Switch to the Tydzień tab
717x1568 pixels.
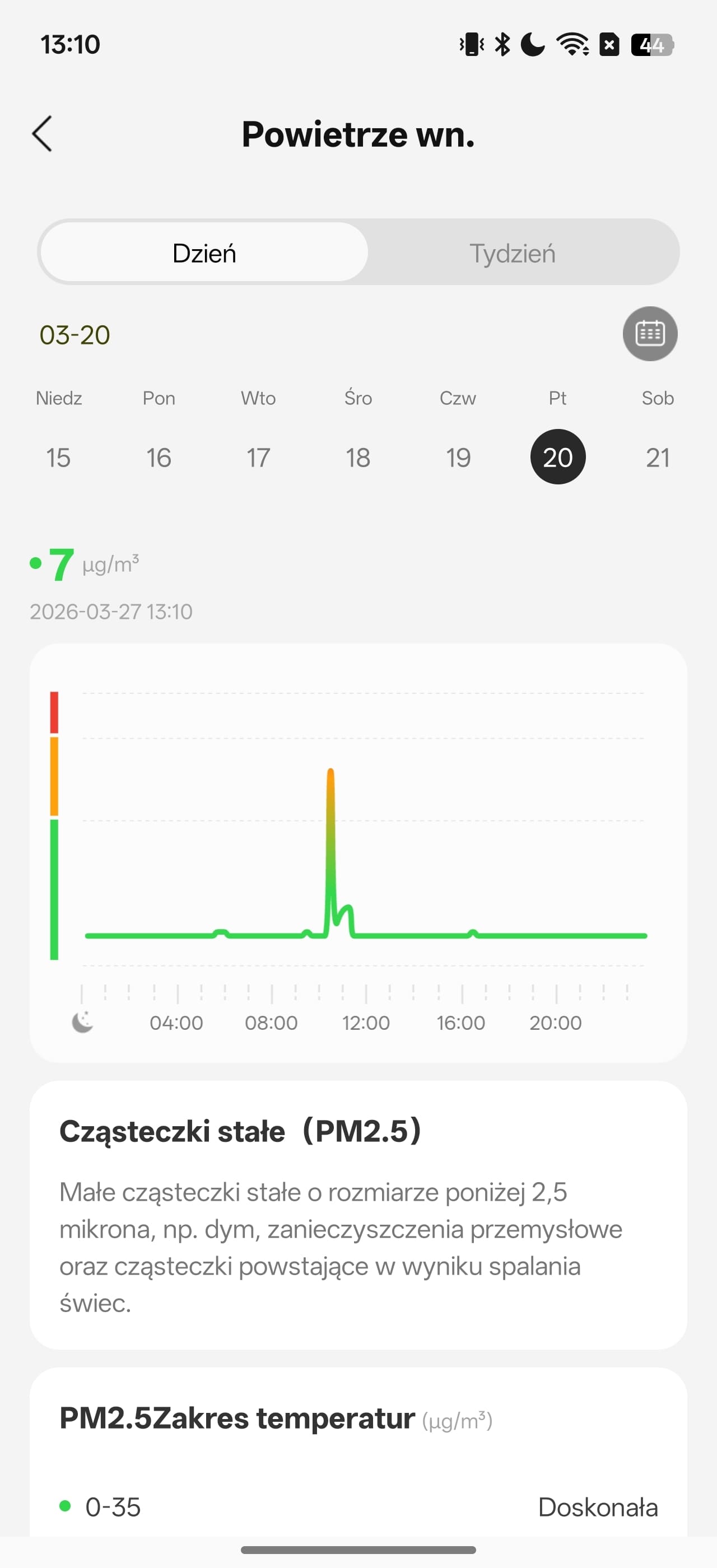(x=513, y=253)
